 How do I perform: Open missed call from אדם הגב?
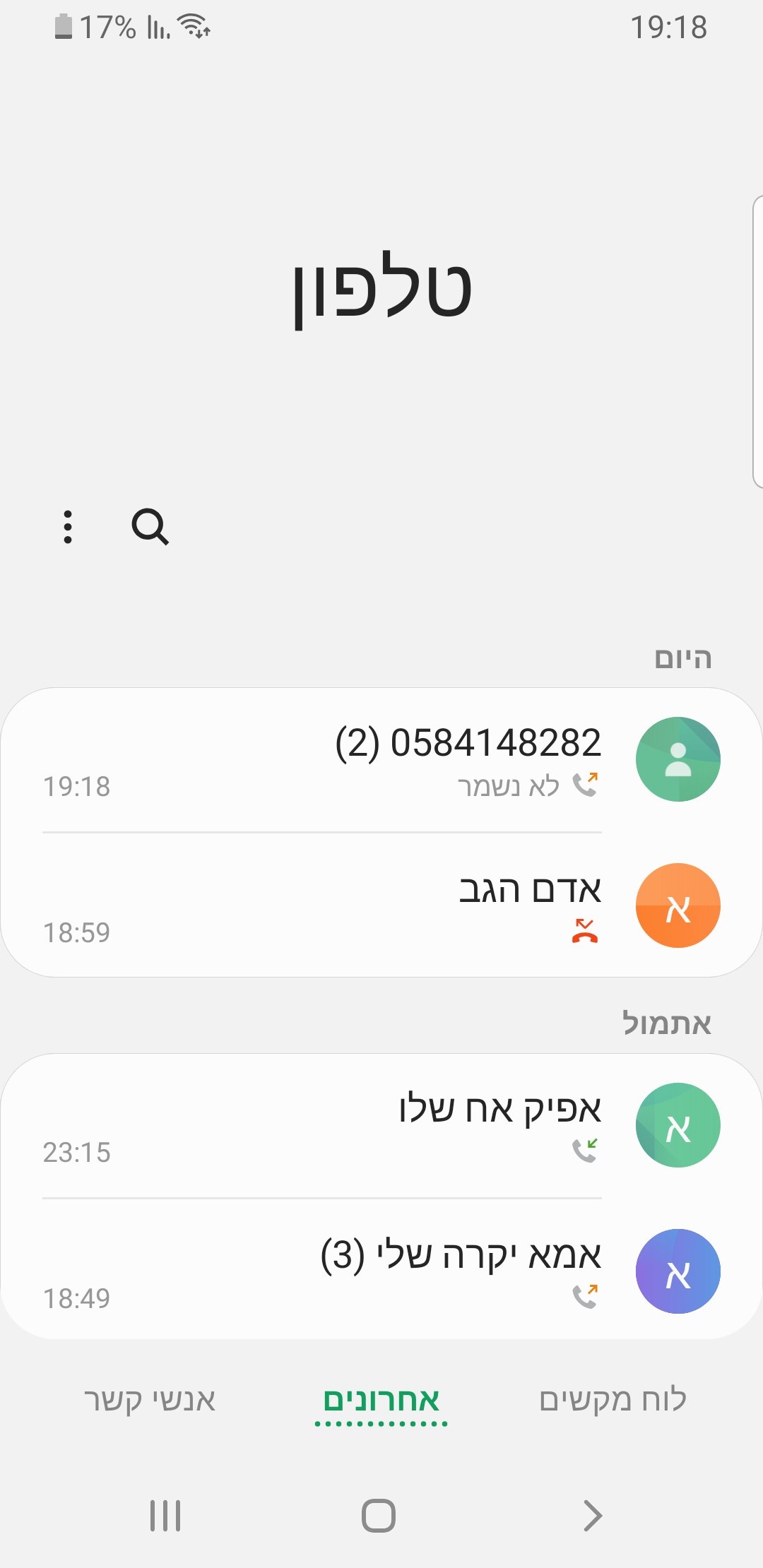pos(381,905)
